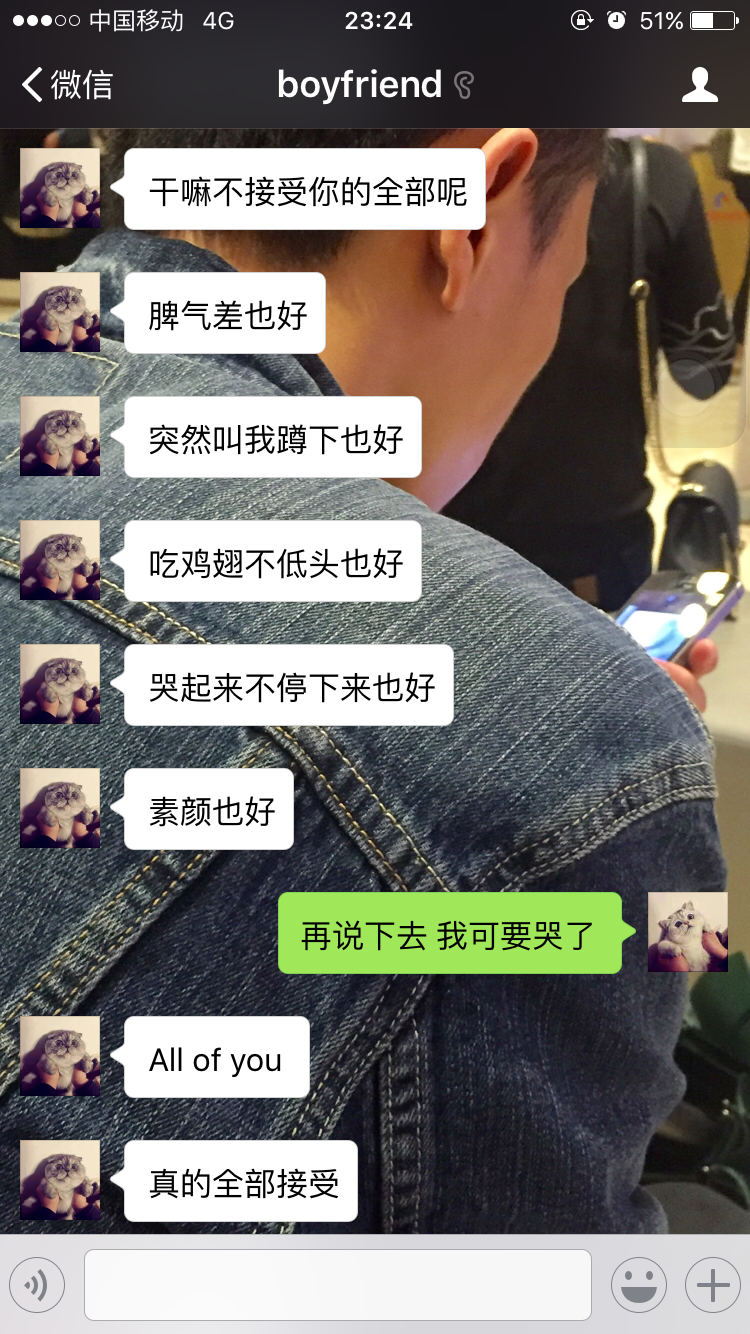Open the plus attachments menu

712,1284
